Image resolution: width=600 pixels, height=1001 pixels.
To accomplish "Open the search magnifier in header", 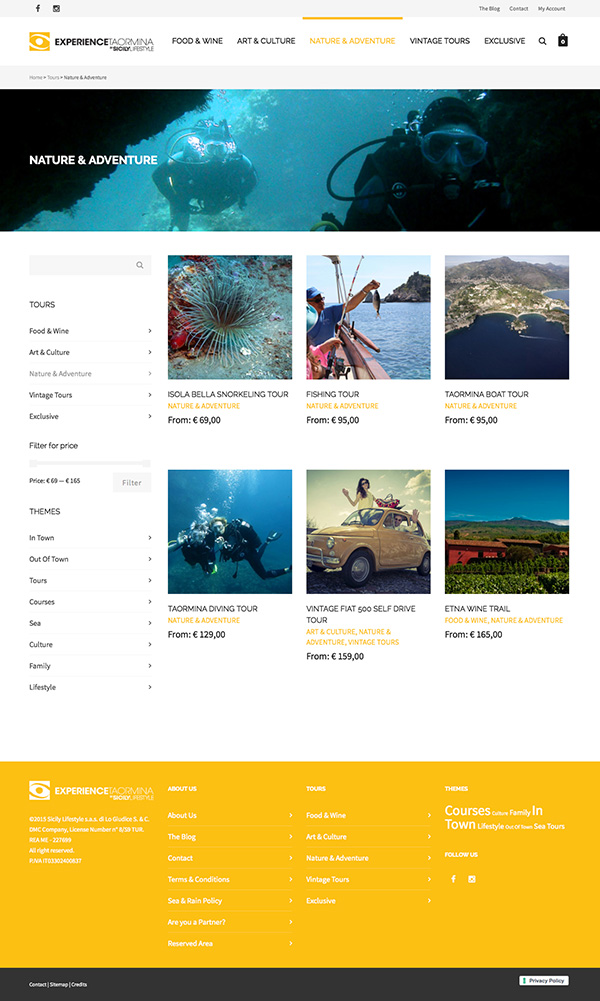I will point(542,41).
